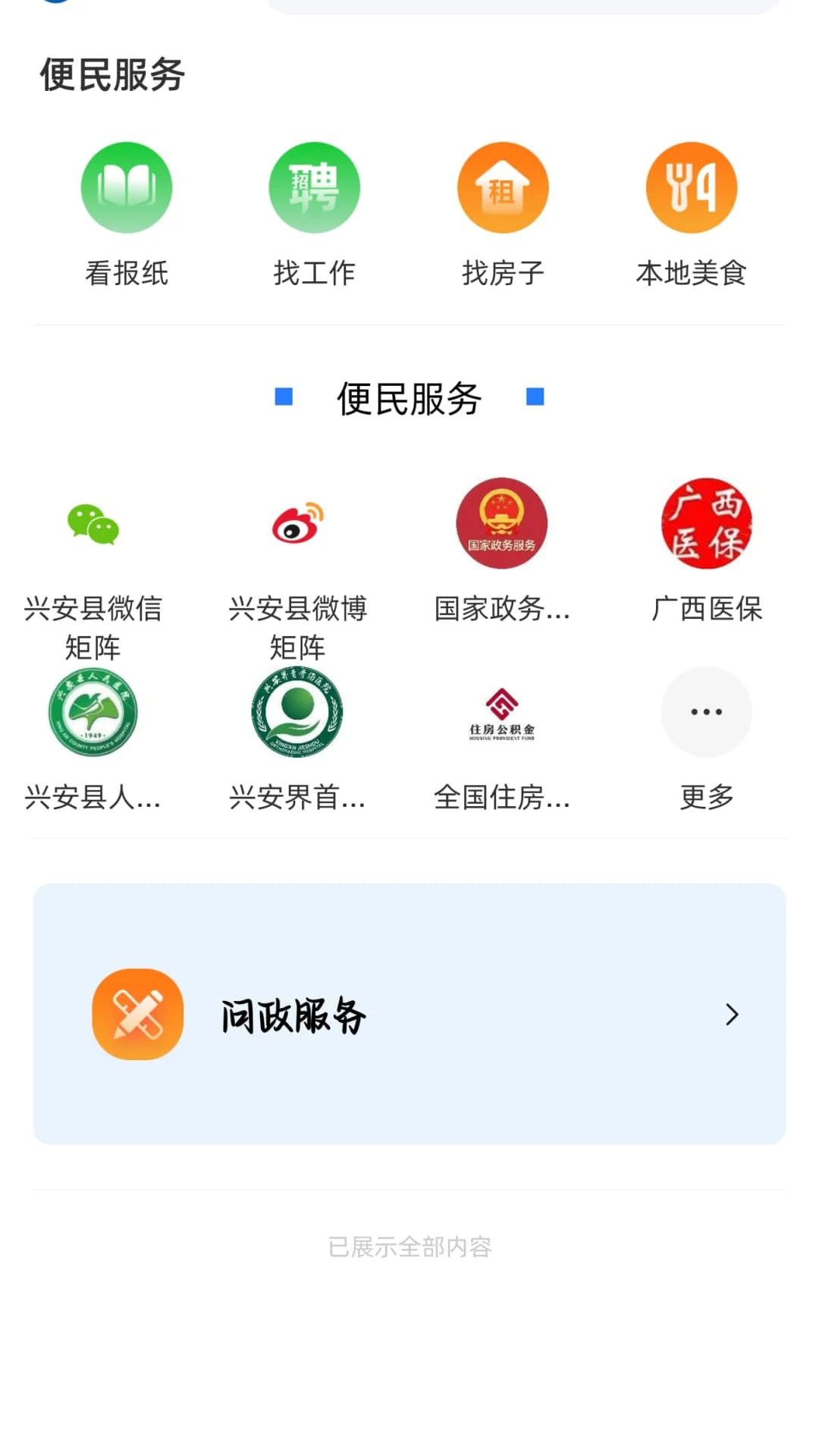The image size is (819, 1456).
Task: Click the 本地美食 local food icon
Action: tap(692, 187)
